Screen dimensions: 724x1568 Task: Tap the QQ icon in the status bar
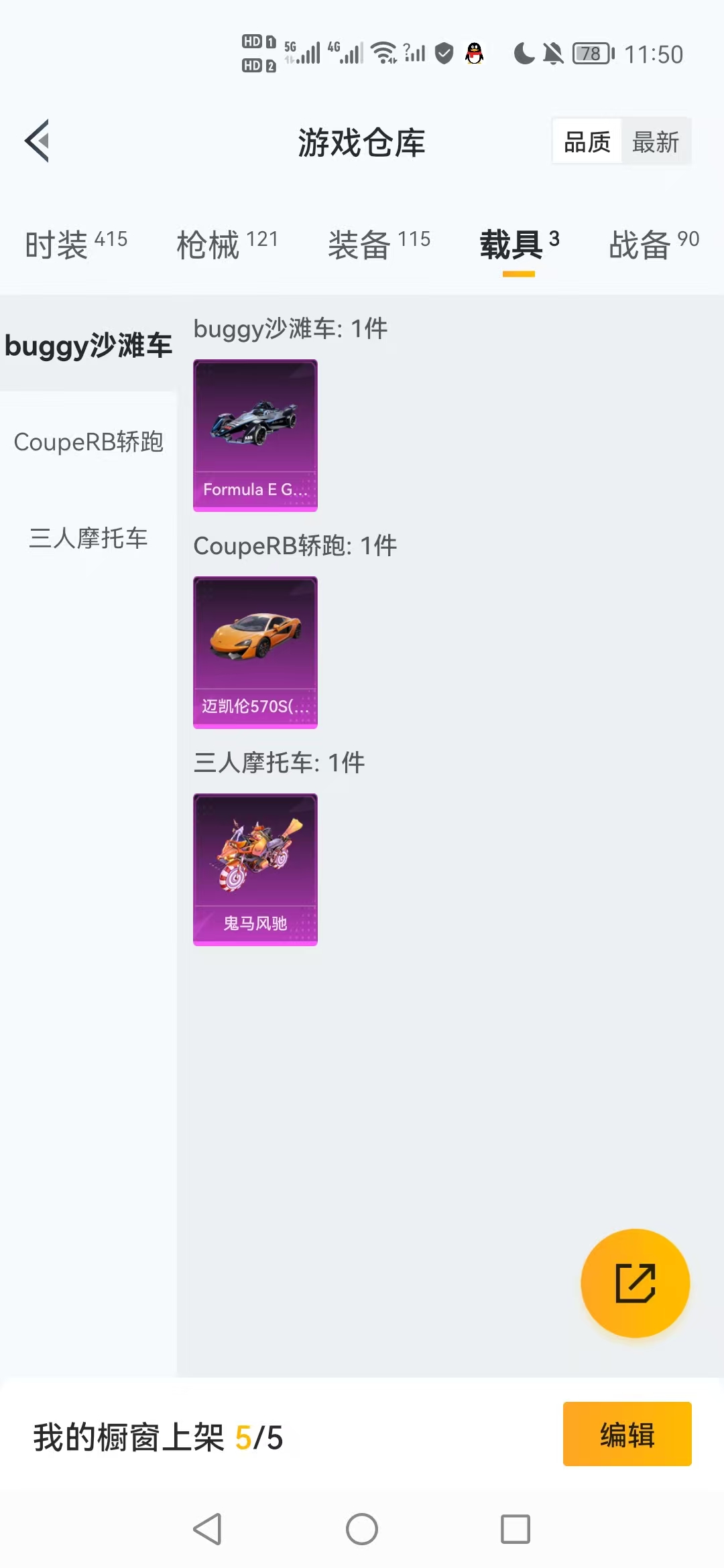click(473, 54)
